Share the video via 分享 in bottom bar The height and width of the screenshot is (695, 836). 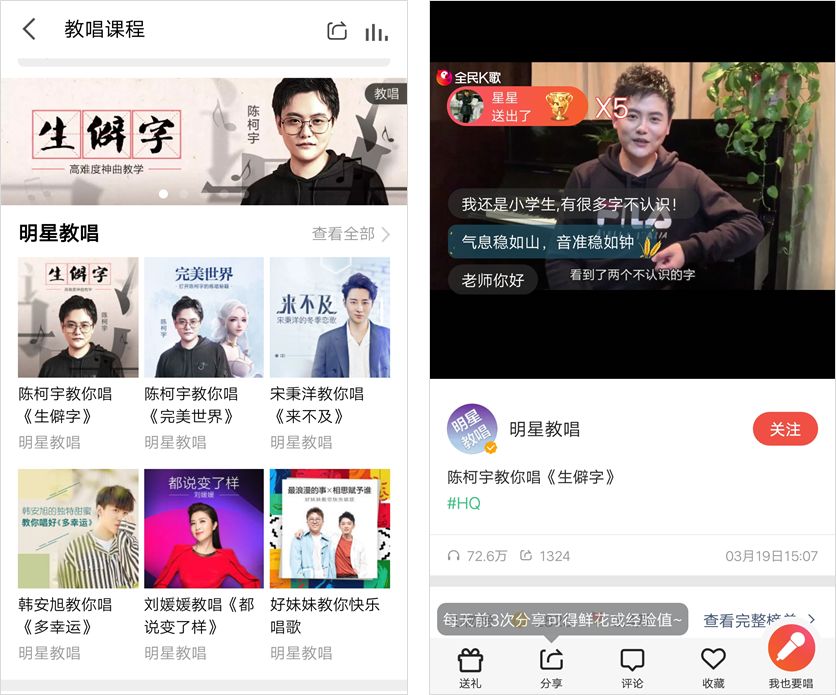[x=551, y=668]
